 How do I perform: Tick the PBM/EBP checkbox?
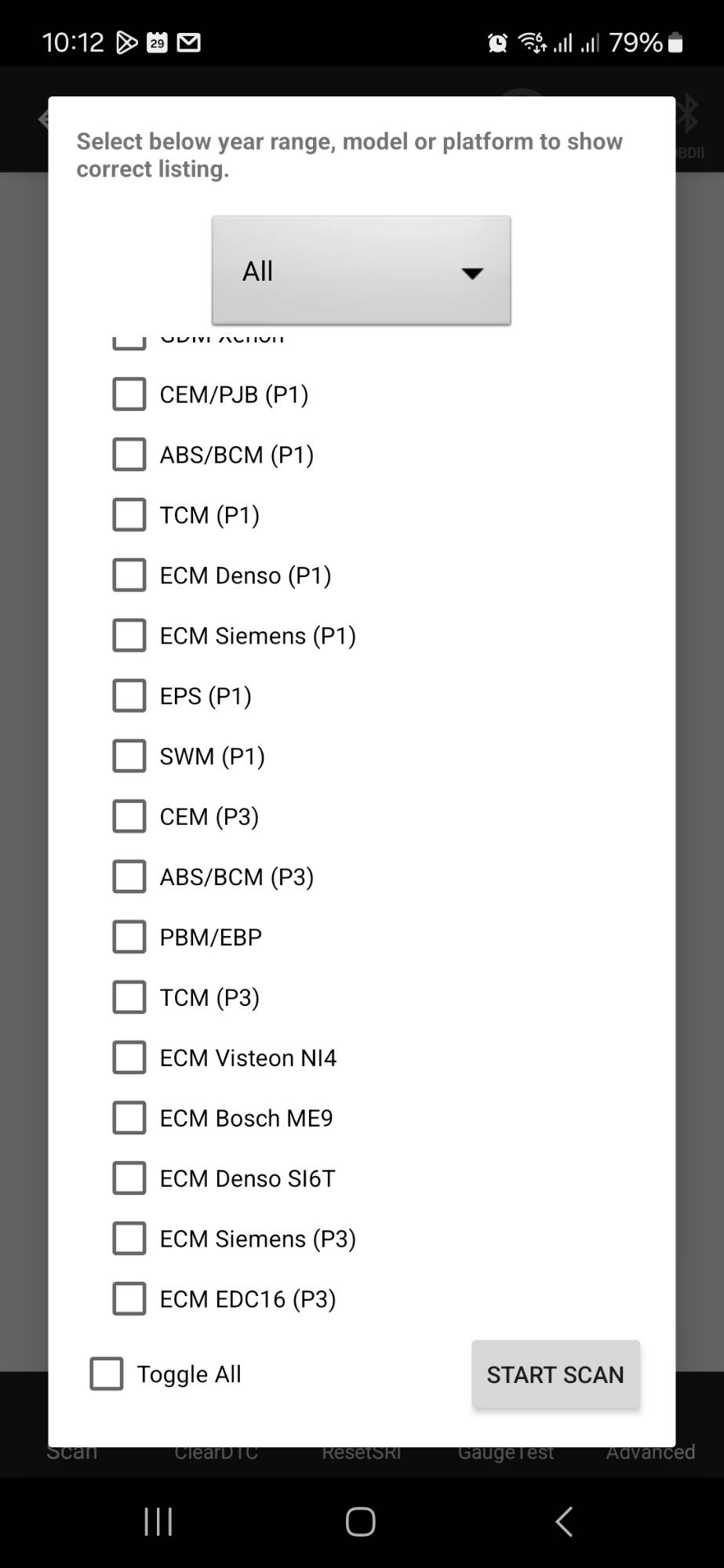coord(129,938)
